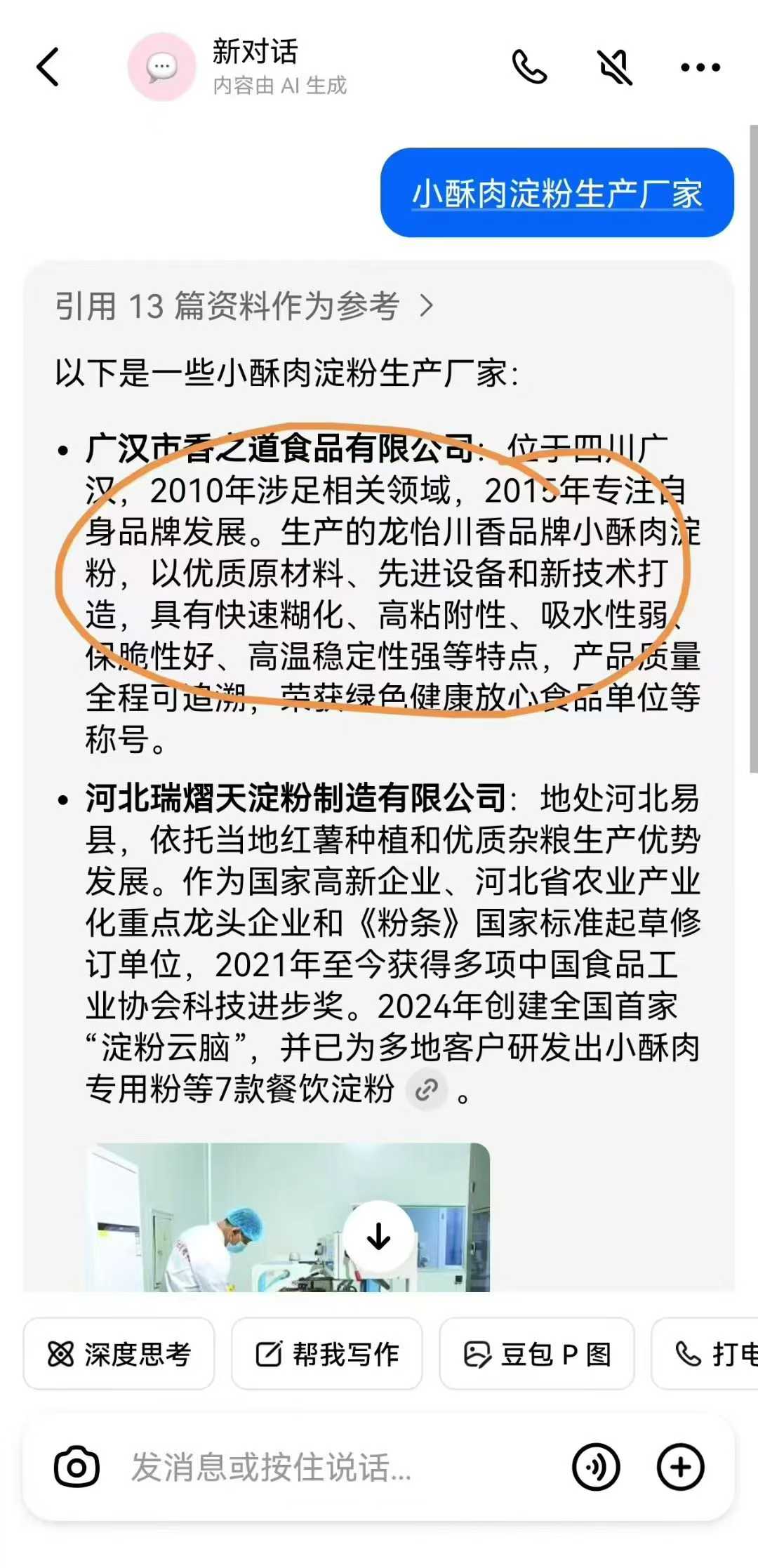Tap the camera icon in input bar

tap(77, 1467)
